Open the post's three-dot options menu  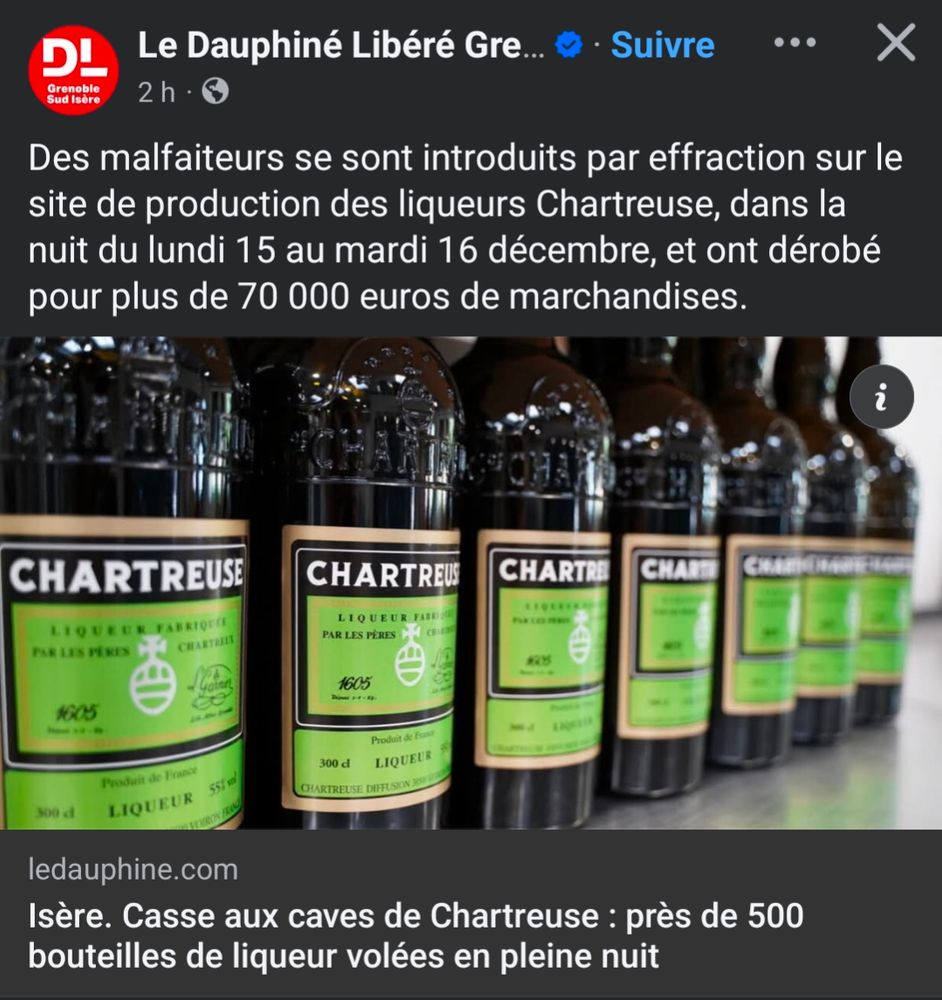point(795,43)
